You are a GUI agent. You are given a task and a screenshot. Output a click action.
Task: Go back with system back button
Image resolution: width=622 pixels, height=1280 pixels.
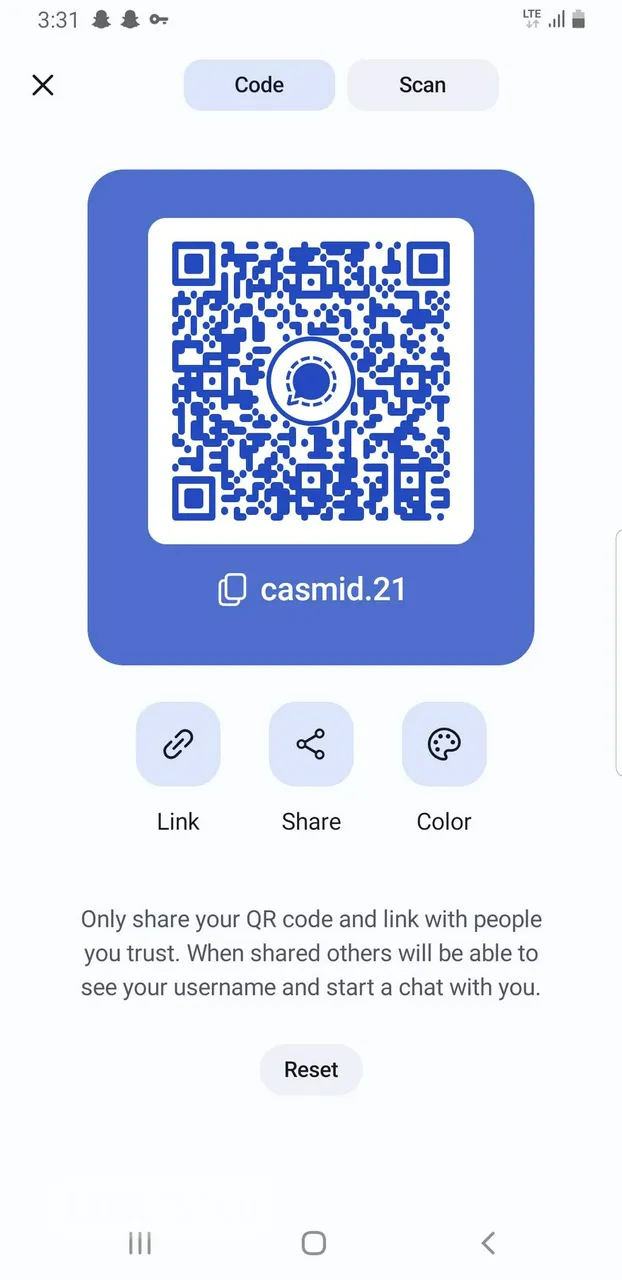click(x=488, y=1243)
